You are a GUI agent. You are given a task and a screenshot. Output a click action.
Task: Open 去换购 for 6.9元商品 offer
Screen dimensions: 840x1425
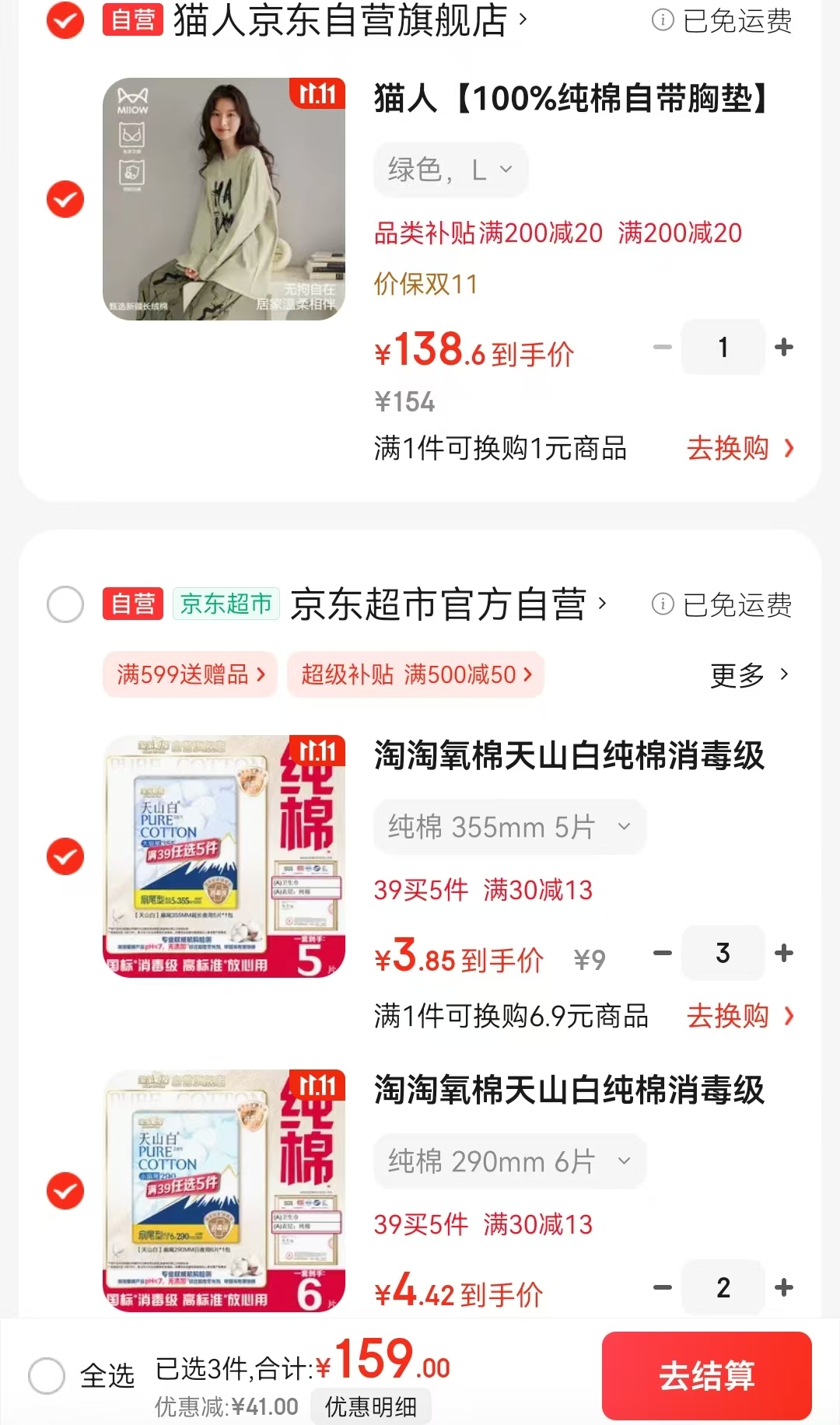[x=739, y=1016]
